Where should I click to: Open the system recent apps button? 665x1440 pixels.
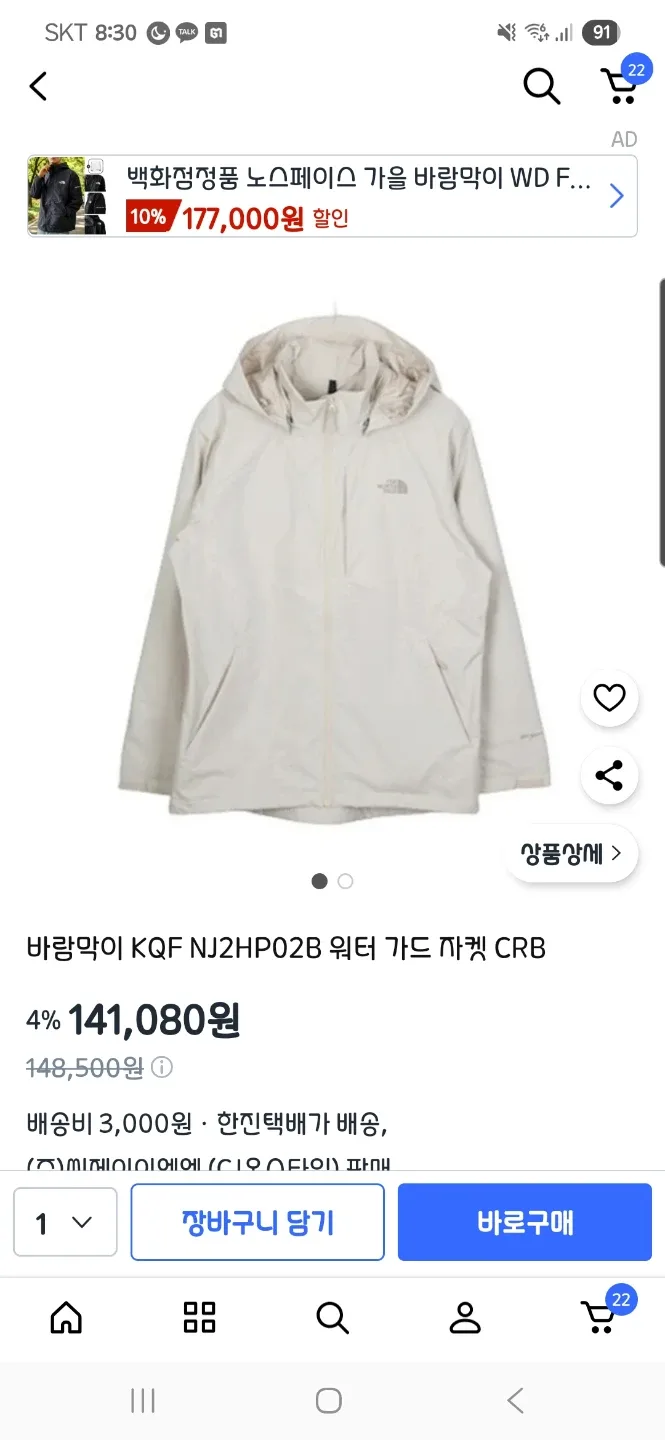click(x=143, y=1401)
